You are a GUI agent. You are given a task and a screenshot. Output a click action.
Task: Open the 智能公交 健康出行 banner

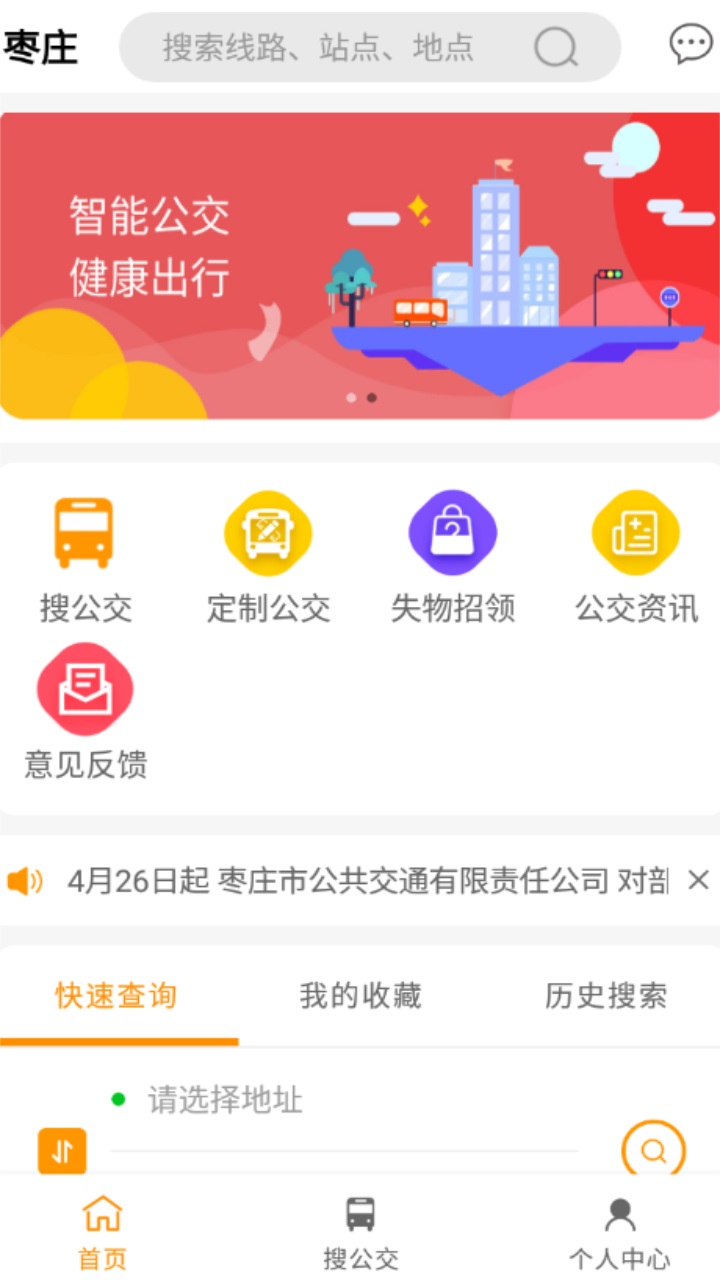click(x=360, y=265)
